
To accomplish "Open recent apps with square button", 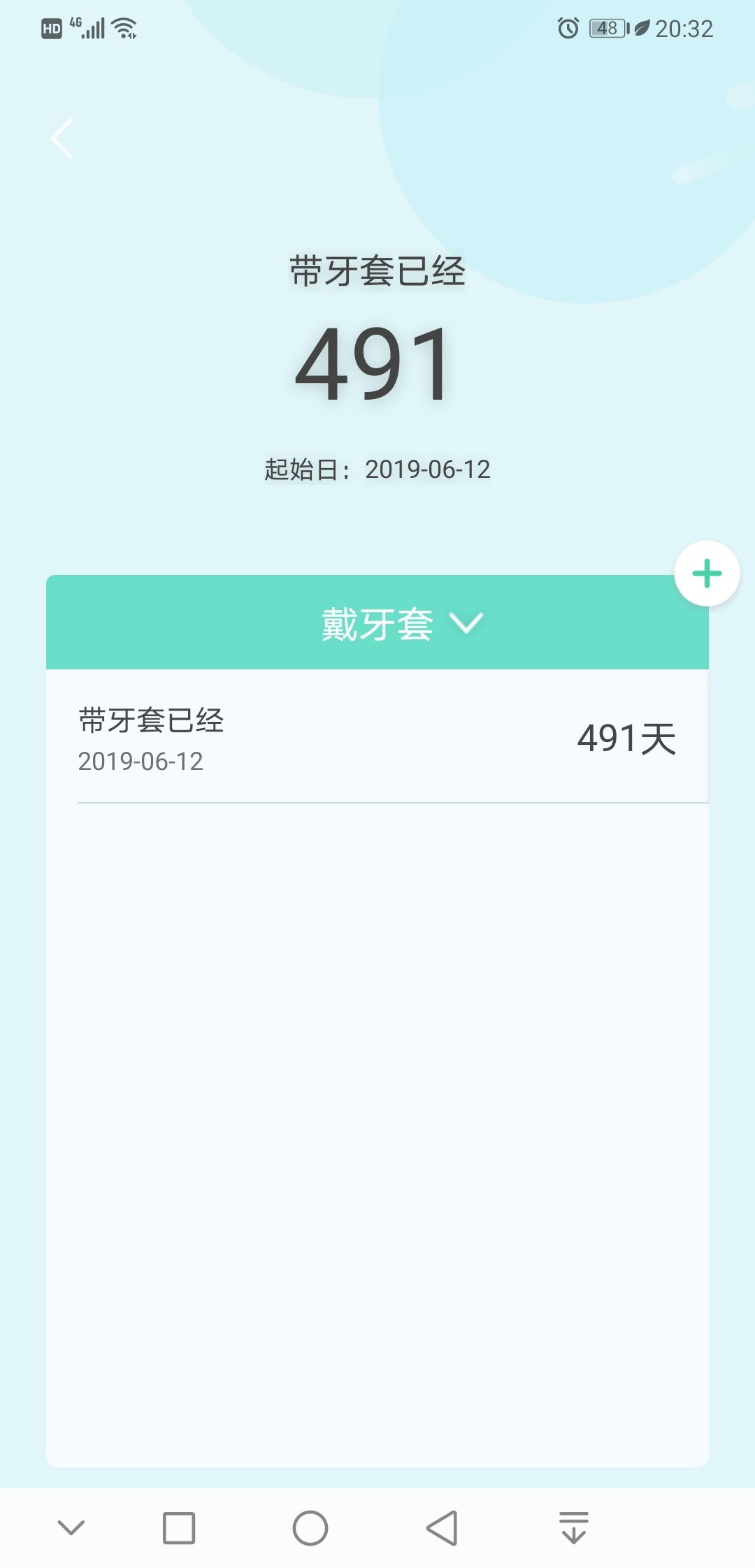I will (x=179, y=1527).
